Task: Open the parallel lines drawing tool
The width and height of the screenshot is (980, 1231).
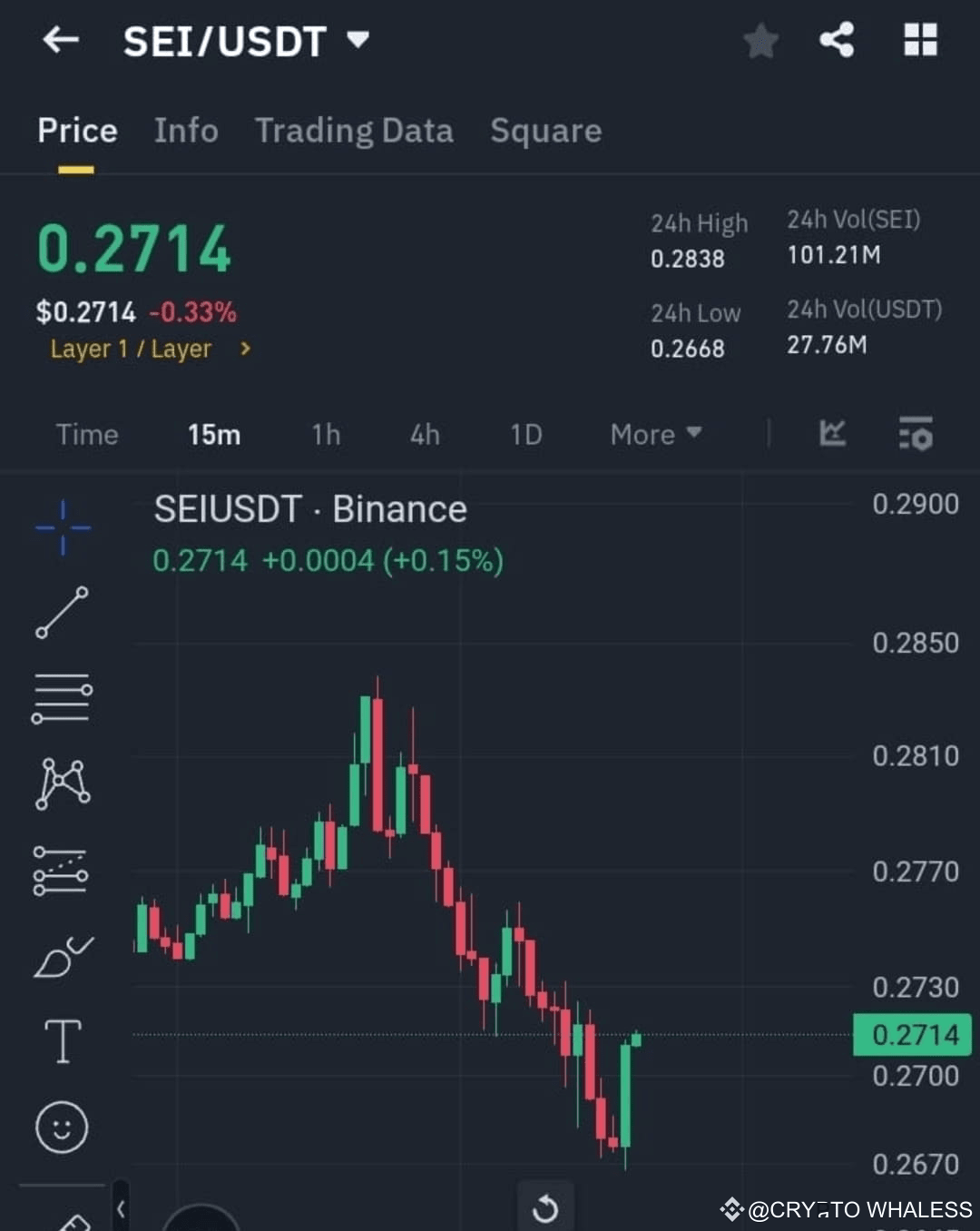Action: pos(62,699)
